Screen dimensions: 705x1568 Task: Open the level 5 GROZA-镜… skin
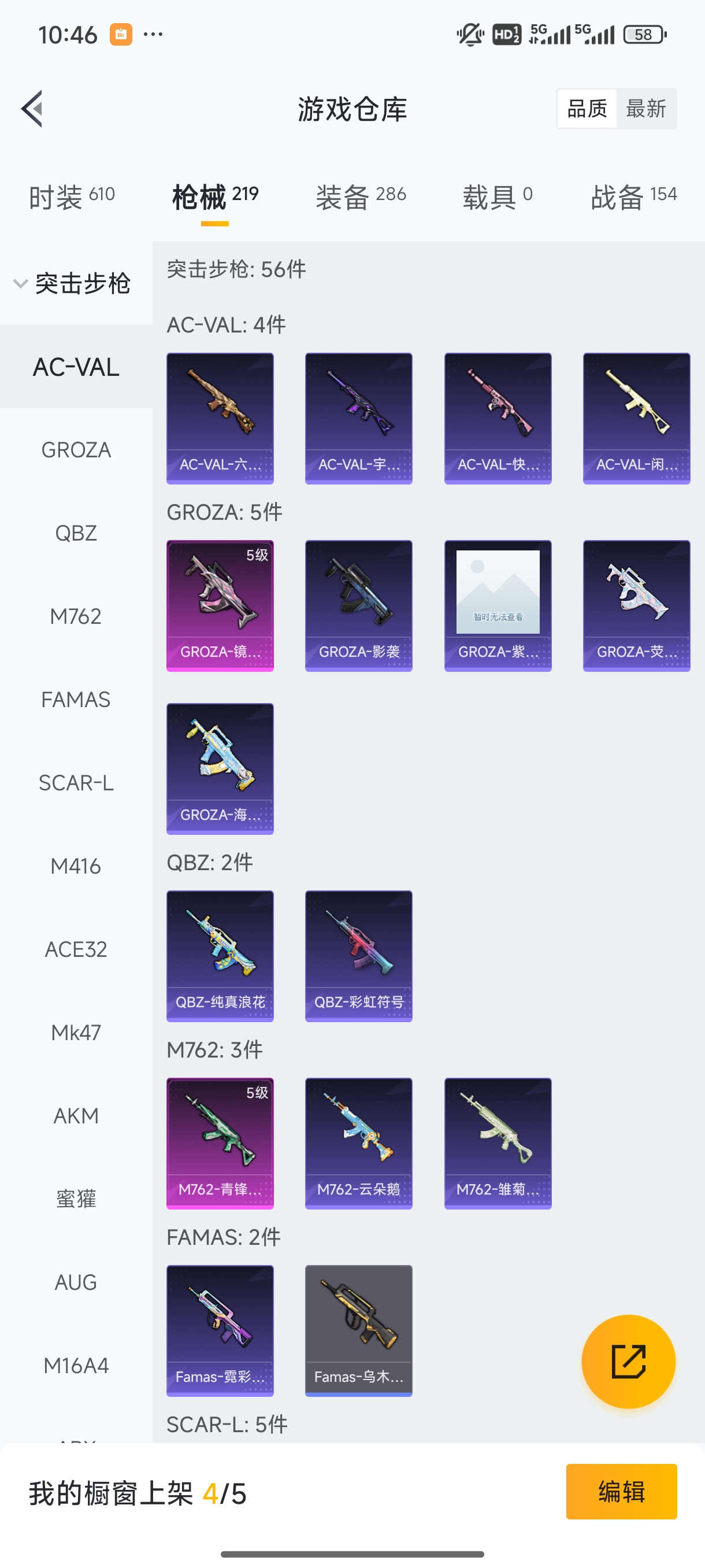click(220, 606)
